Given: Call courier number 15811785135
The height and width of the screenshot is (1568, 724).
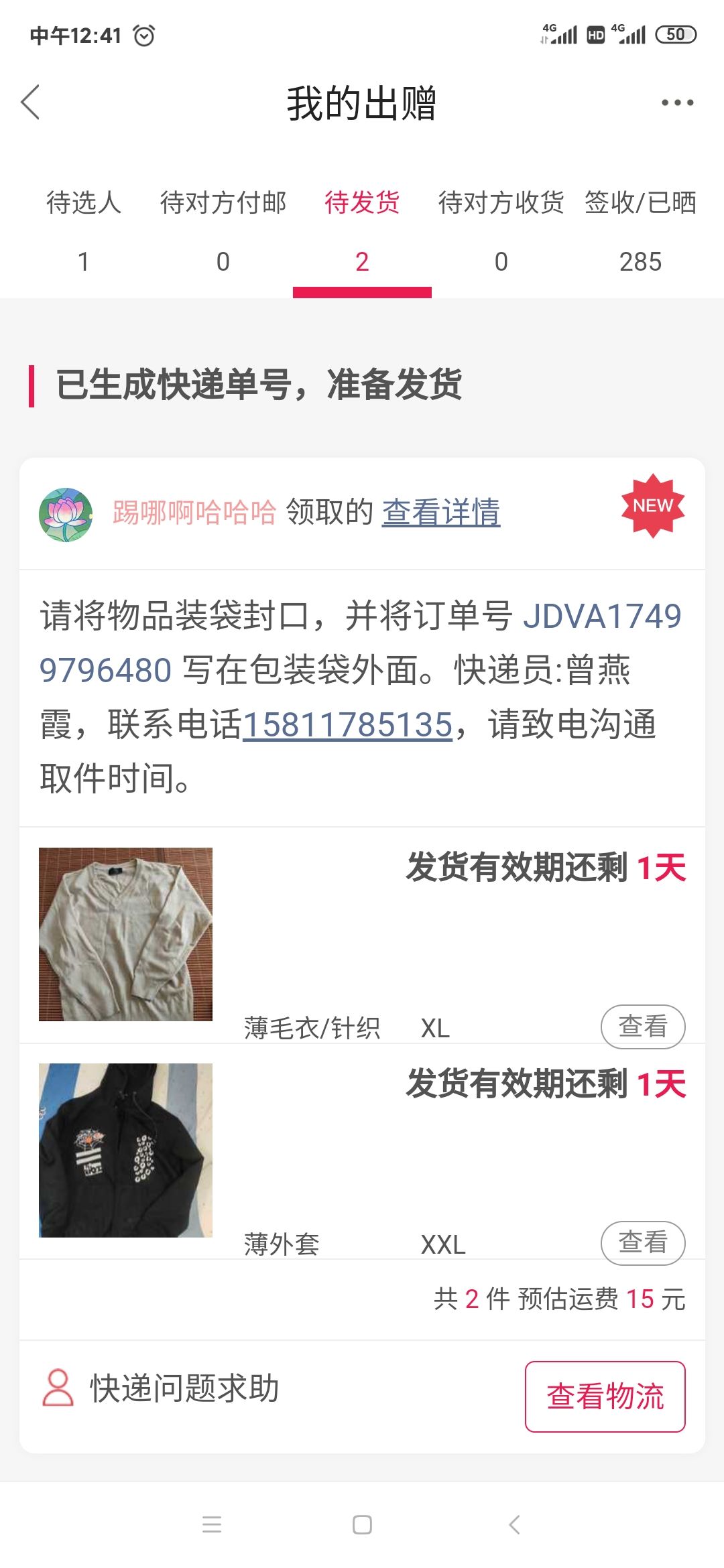Looking at the screenshot, I should coord(347,724).
